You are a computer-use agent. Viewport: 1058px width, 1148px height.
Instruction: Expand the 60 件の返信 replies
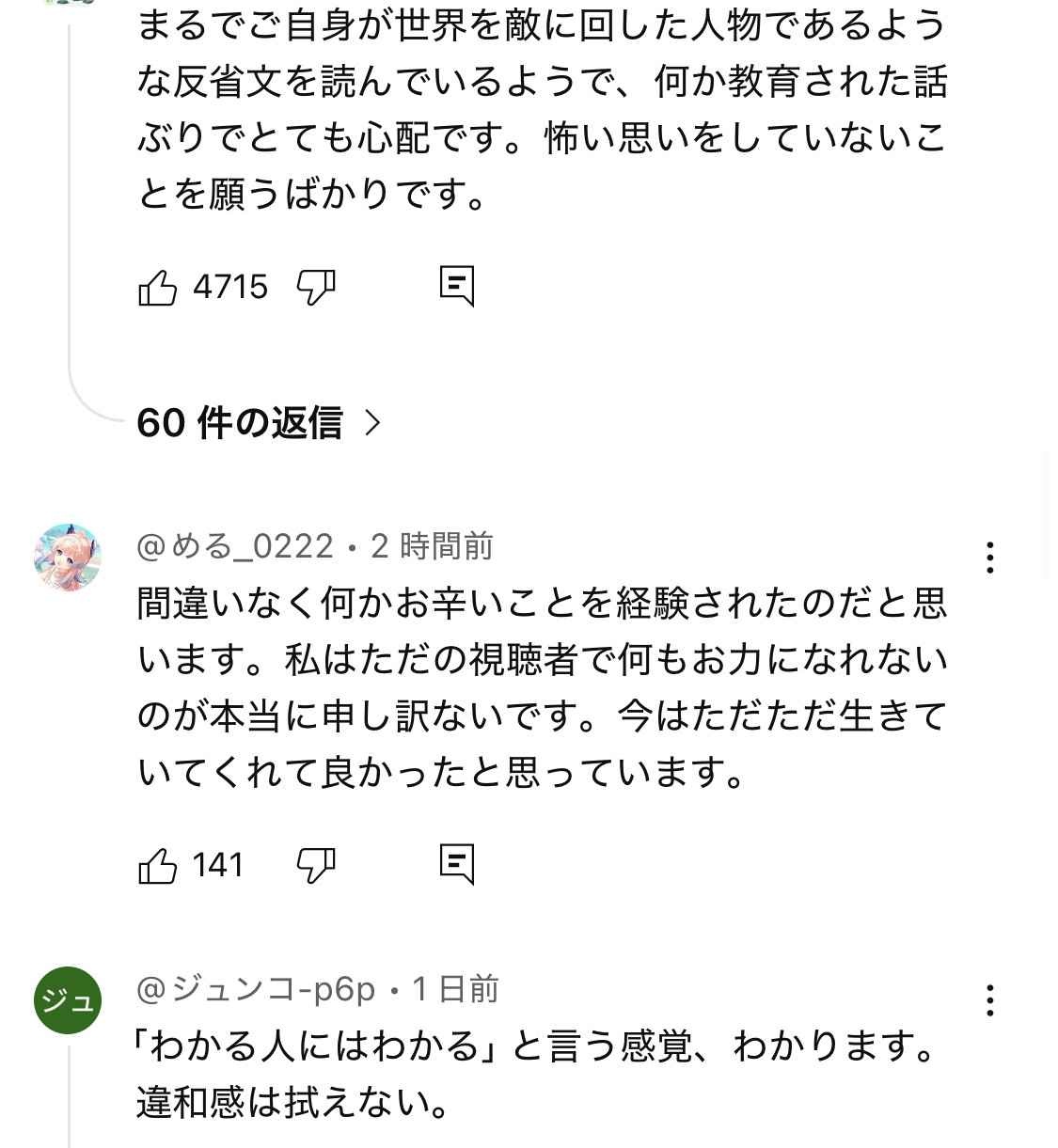[260, 423]
